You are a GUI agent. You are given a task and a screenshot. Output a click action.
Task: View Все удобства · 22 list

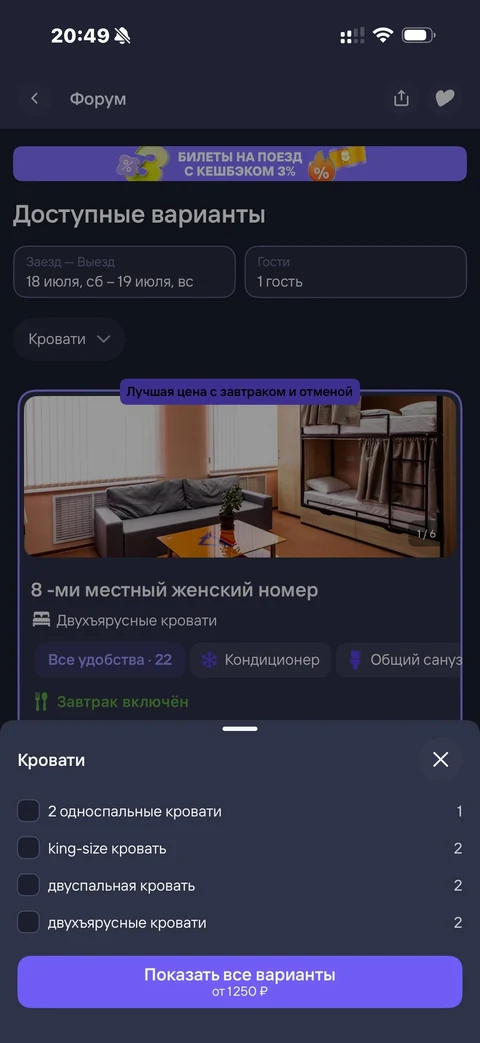[x=110, y=660]
